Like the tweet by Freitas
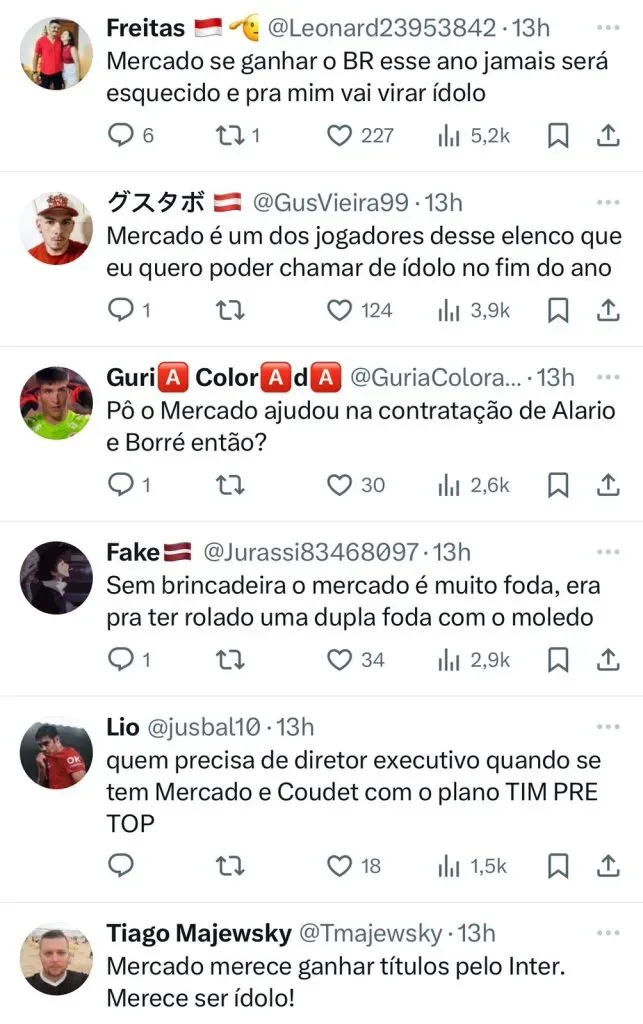This screenshot has height=1024, width=643. 341,135
